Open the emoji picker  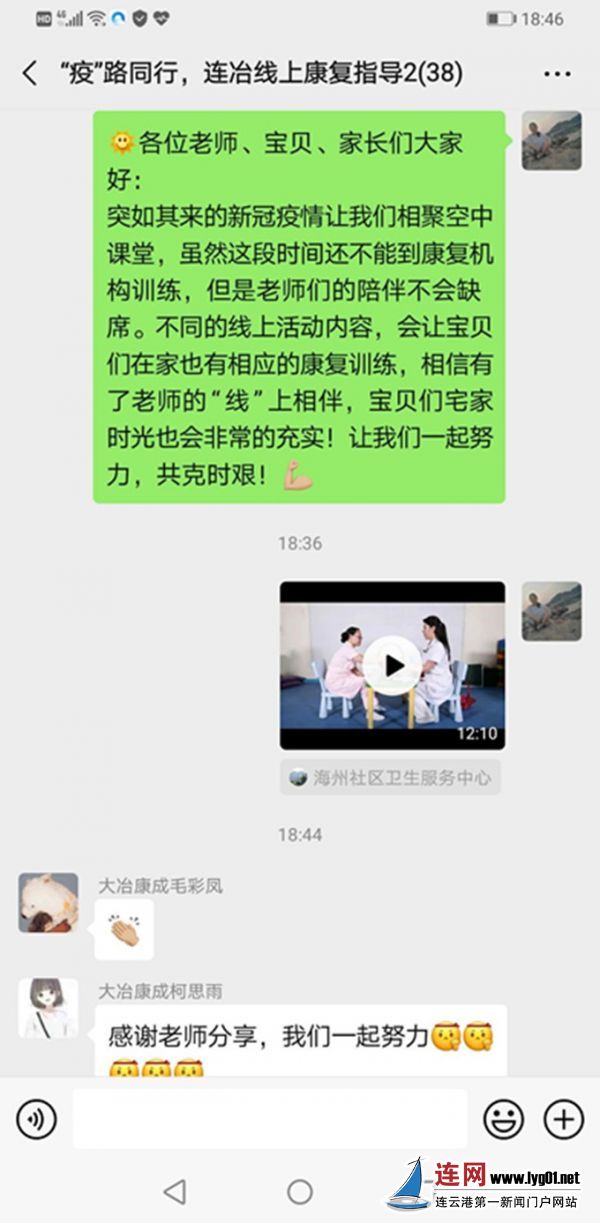[503, 1119]
